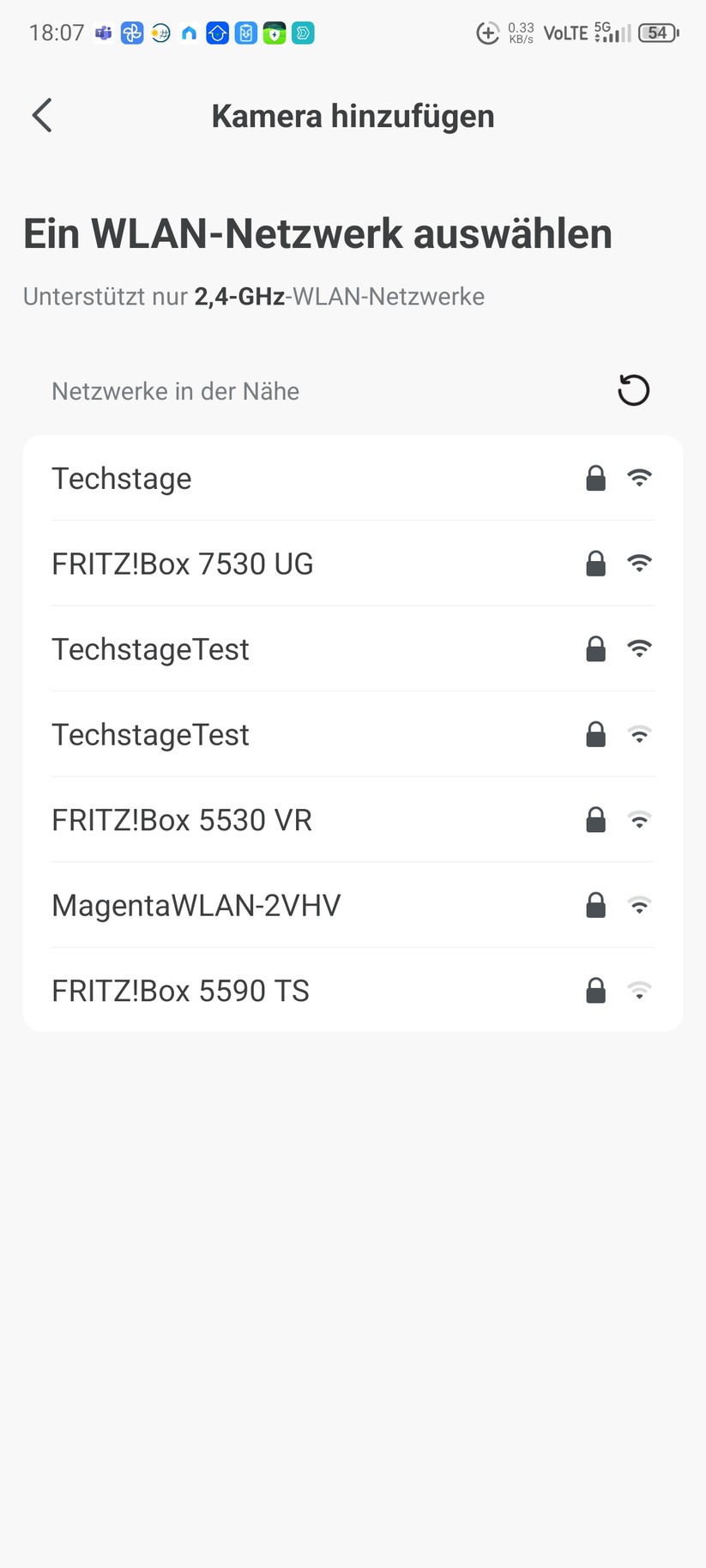Open the Teams icon in the status bar

[103, 33]
